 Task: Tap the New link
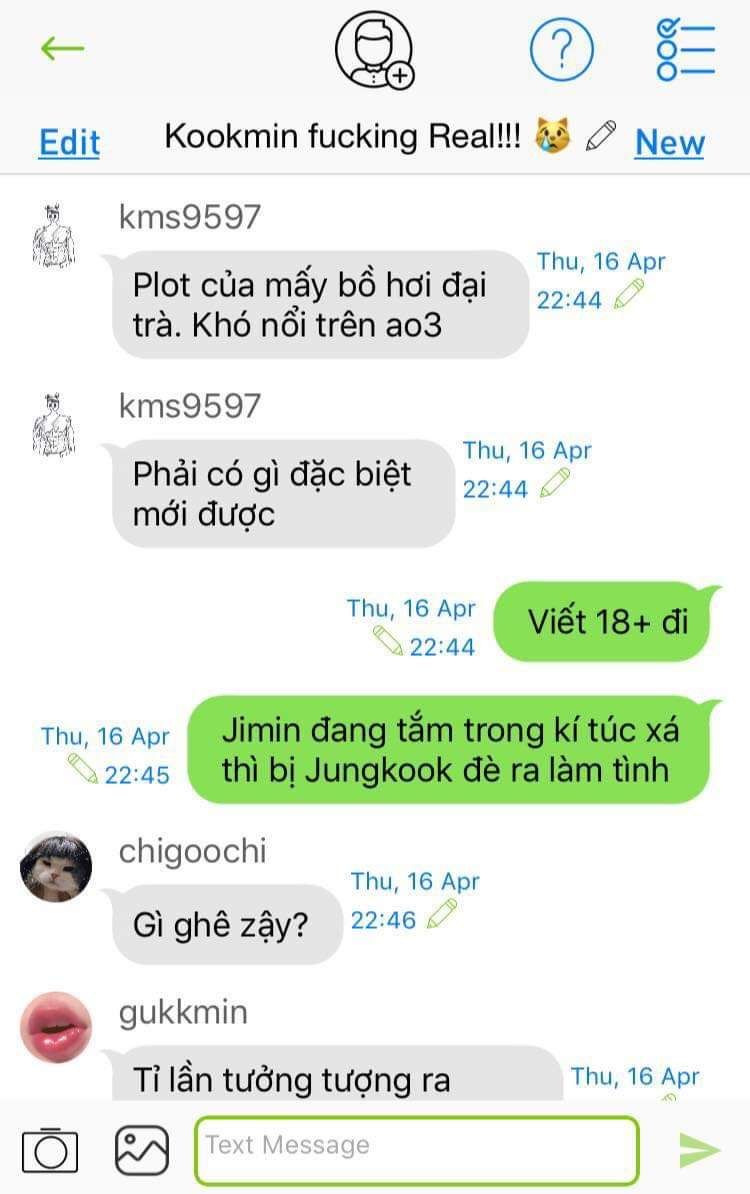click(x=669, y=142)
